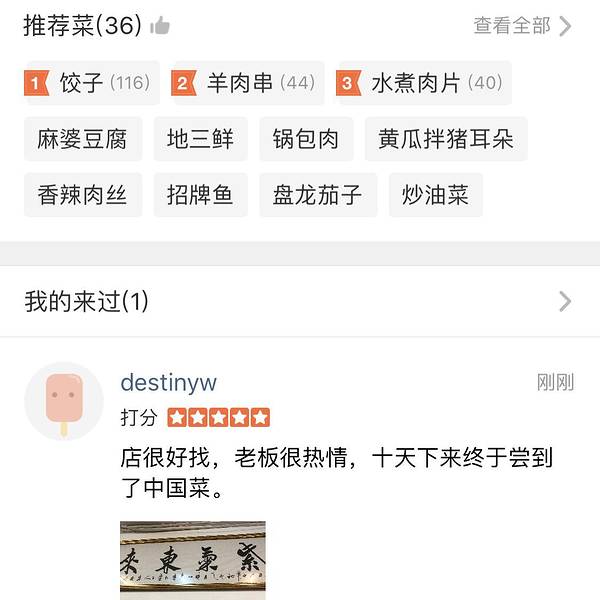Select the 饺子 dish chip
Viewport: 600px width, 600px height.
pos(91,83)
